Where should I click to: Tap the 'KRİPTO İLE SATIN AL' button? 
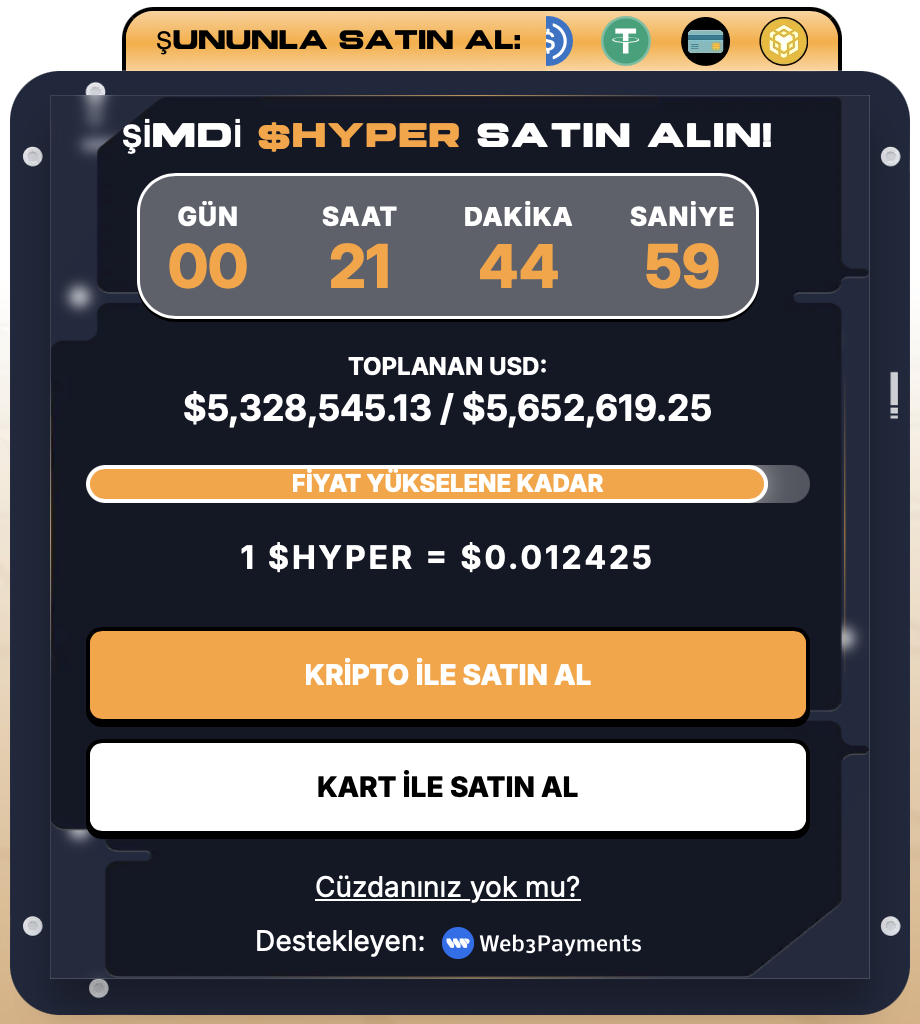447,675
